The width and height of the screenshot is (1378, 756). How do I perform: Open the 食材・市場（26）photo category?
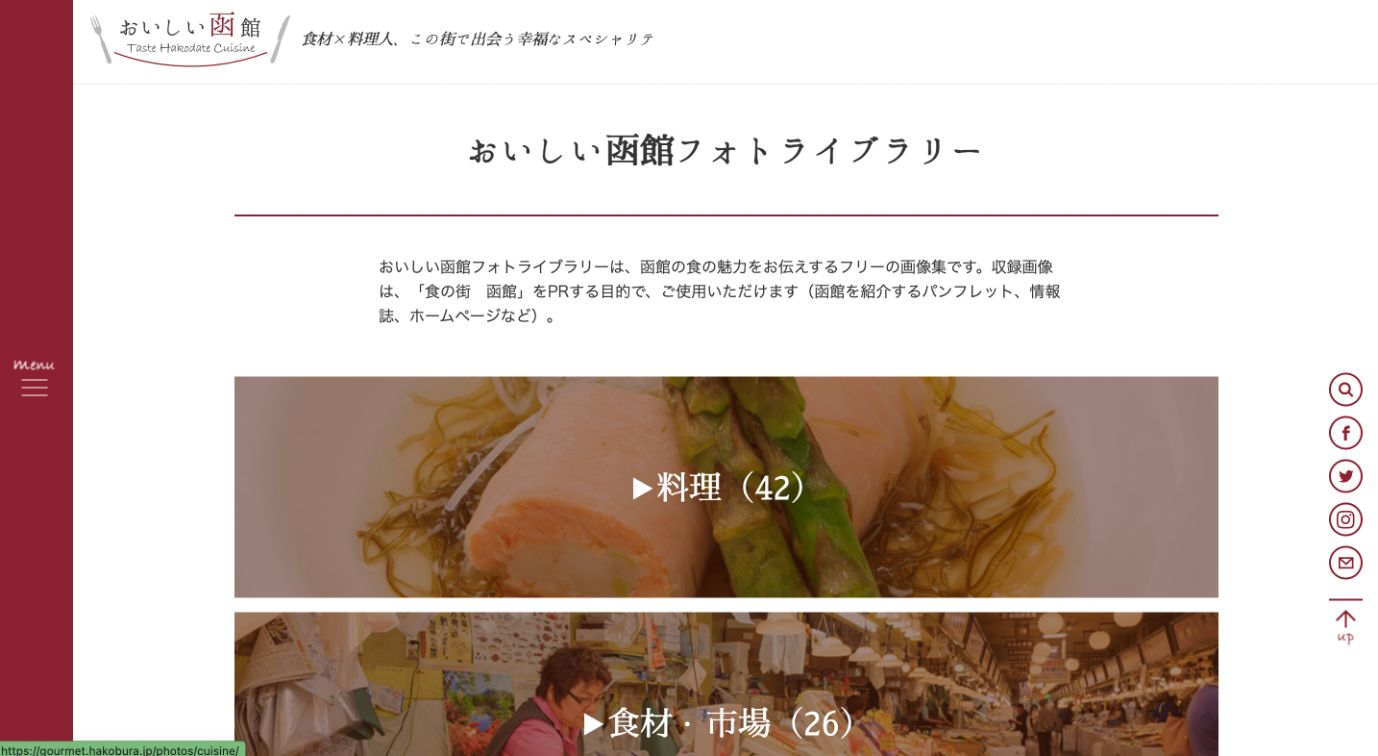click(x=725, y=690)
